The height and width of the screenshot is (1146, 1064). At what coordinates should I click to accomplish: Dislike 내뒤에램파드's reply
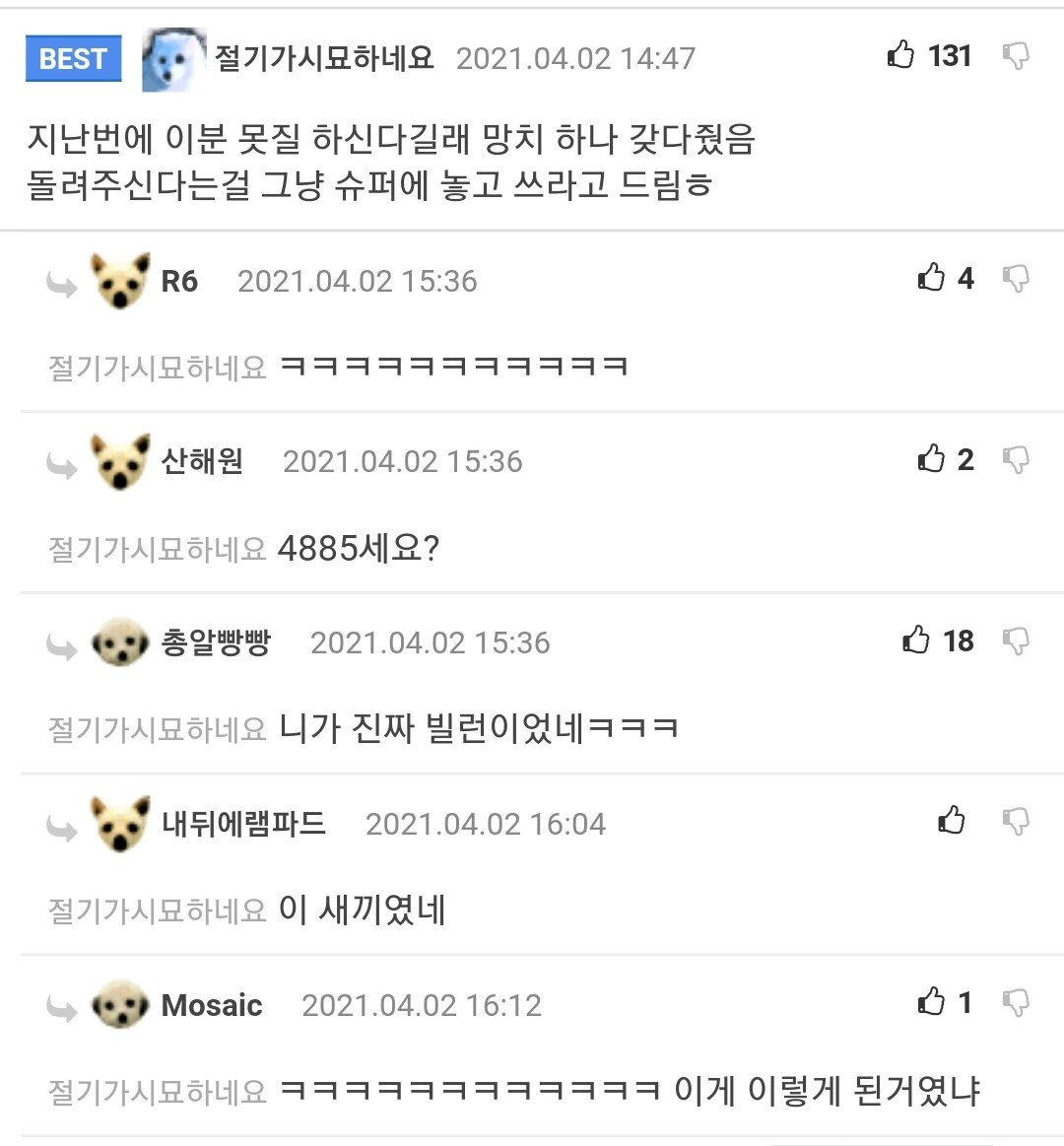click(x=1016, y=822)
